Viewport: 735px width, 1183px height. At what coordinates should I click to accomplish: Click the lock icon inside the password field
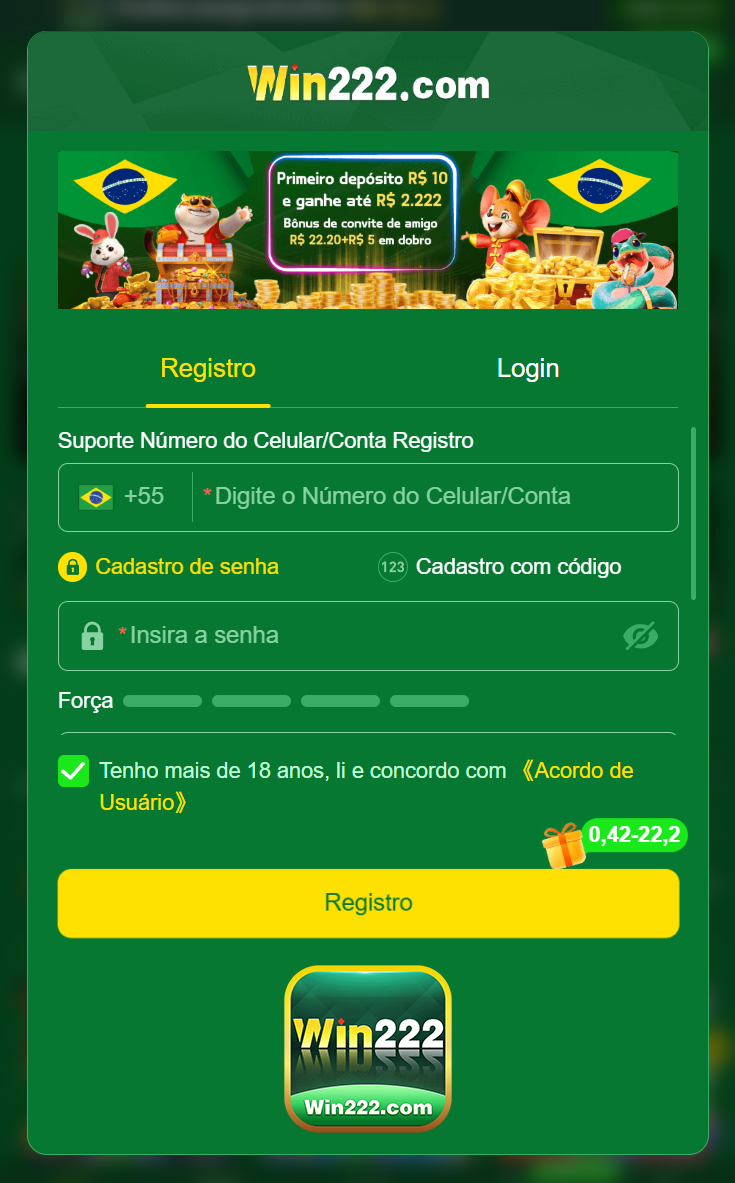(92, 636)
